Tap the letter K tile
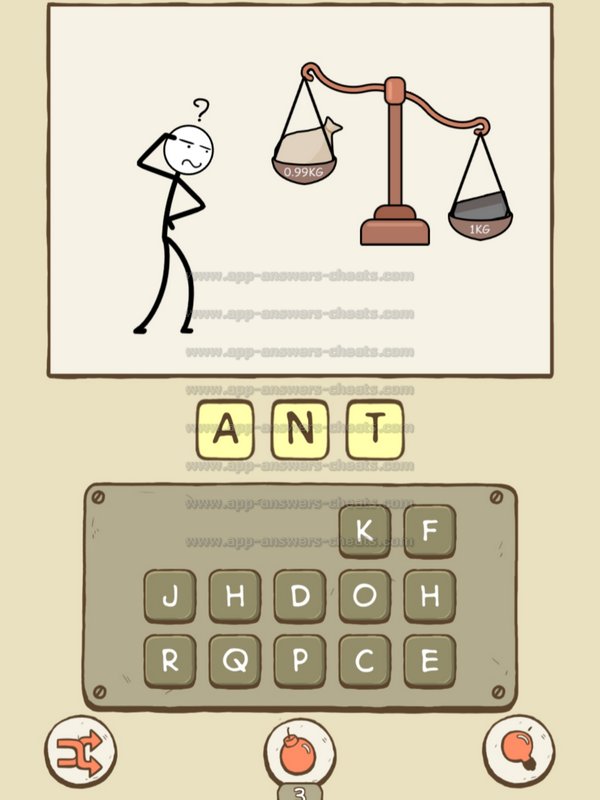 tap(365, 531)
